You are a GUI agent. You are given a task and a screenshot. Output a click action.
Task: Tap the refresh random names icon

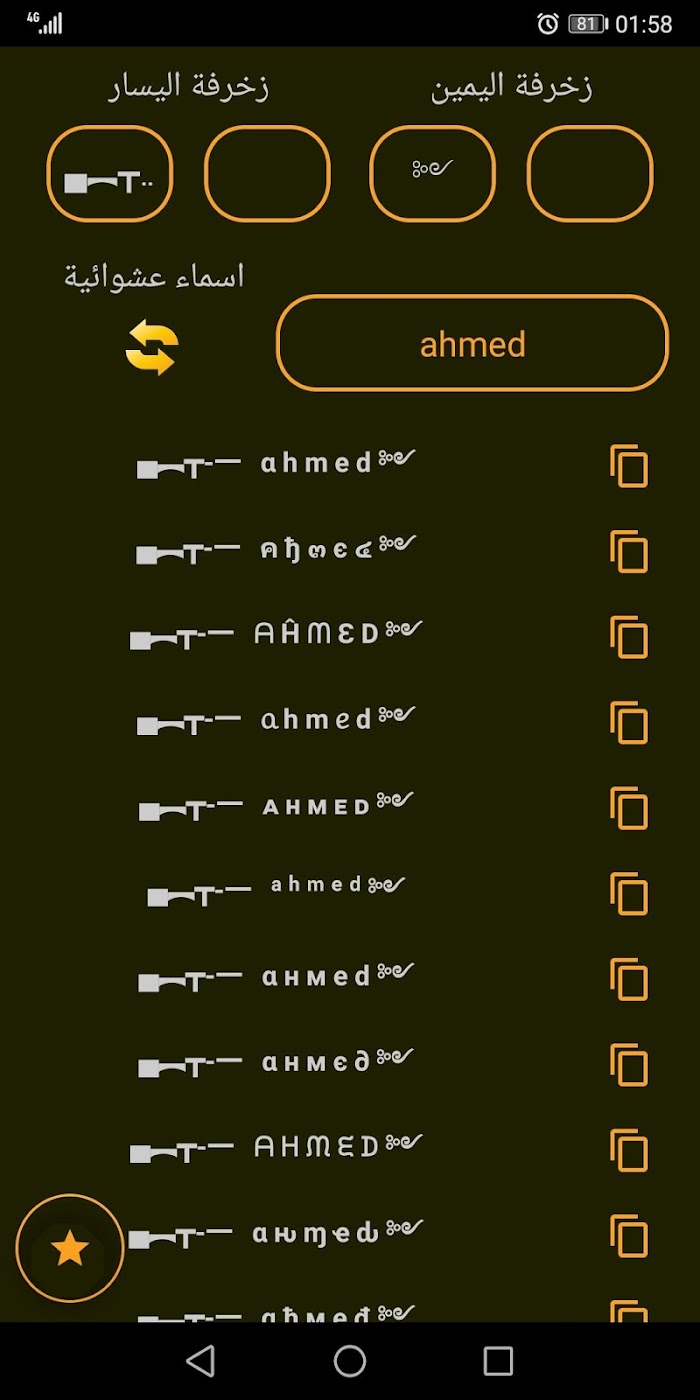152,347
